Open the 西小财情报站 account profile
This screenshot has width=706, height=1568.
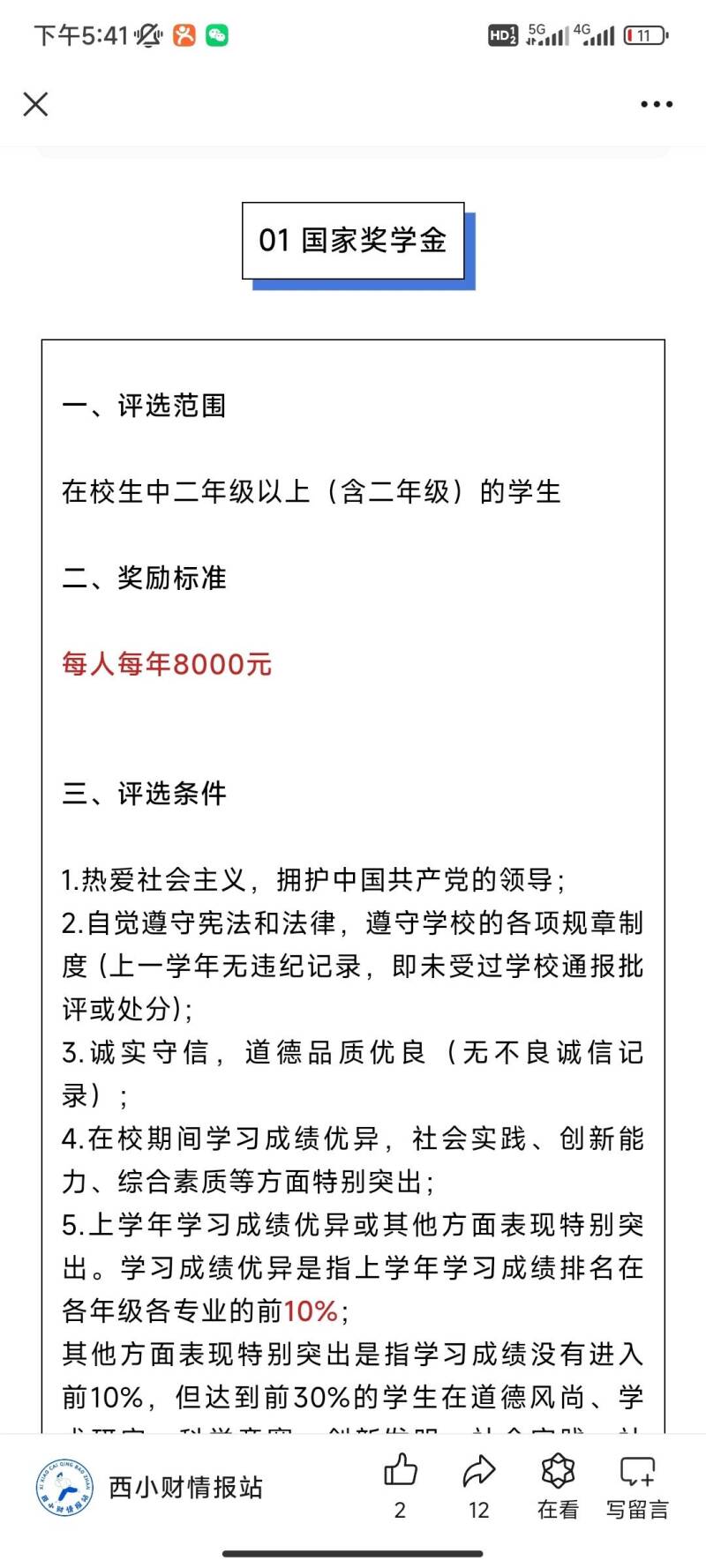coord(150,1488)
